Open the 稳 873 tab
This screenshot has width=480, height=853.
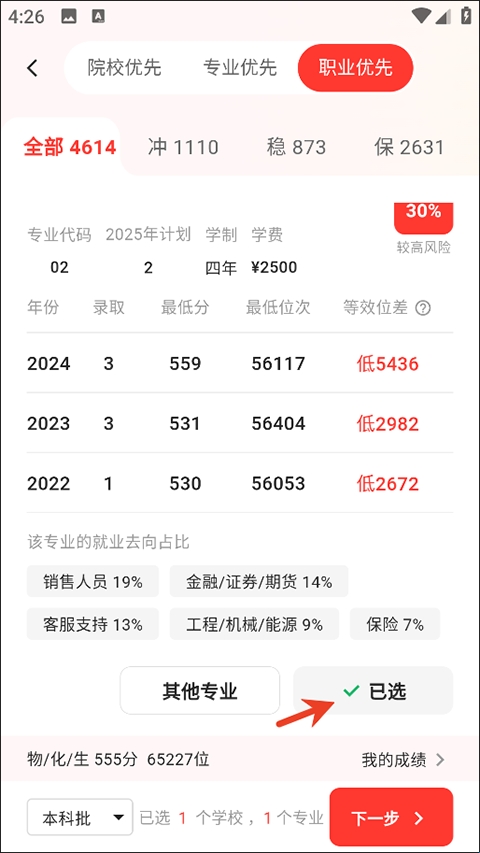[296, 147]
